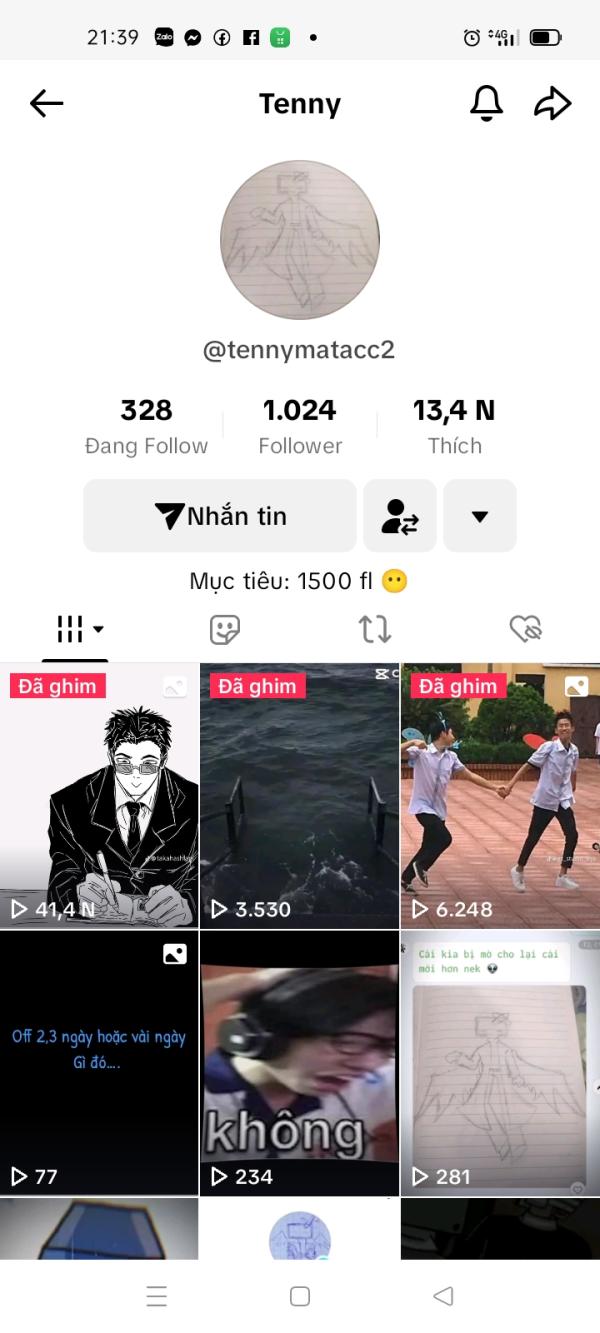This screenshot has width=600, height=1333.
Task: Select the videos grid tab
Action: click(x=76, y=629)
